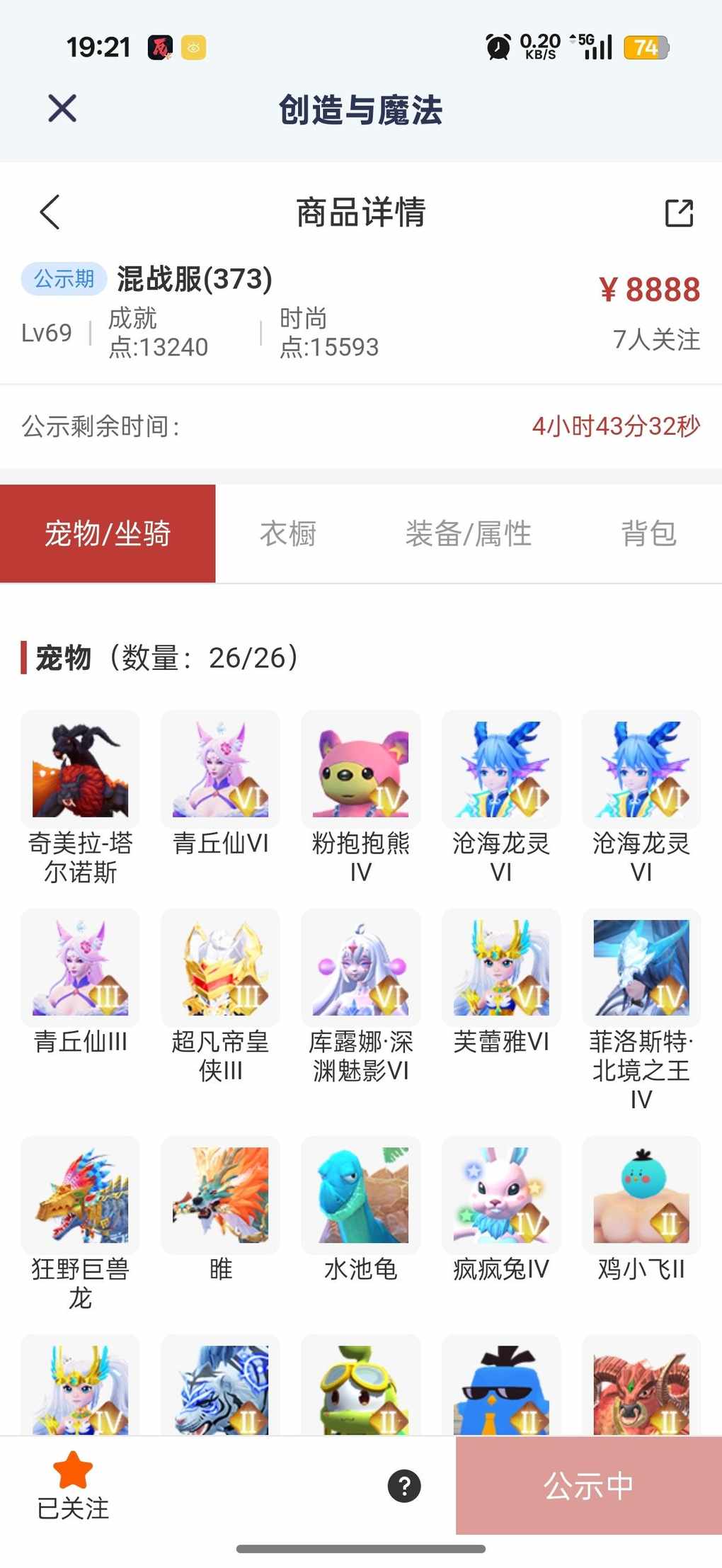Select the 粉抱抱熊IV pet
This screenshot has width=722, height=1568.
[360, 770]
